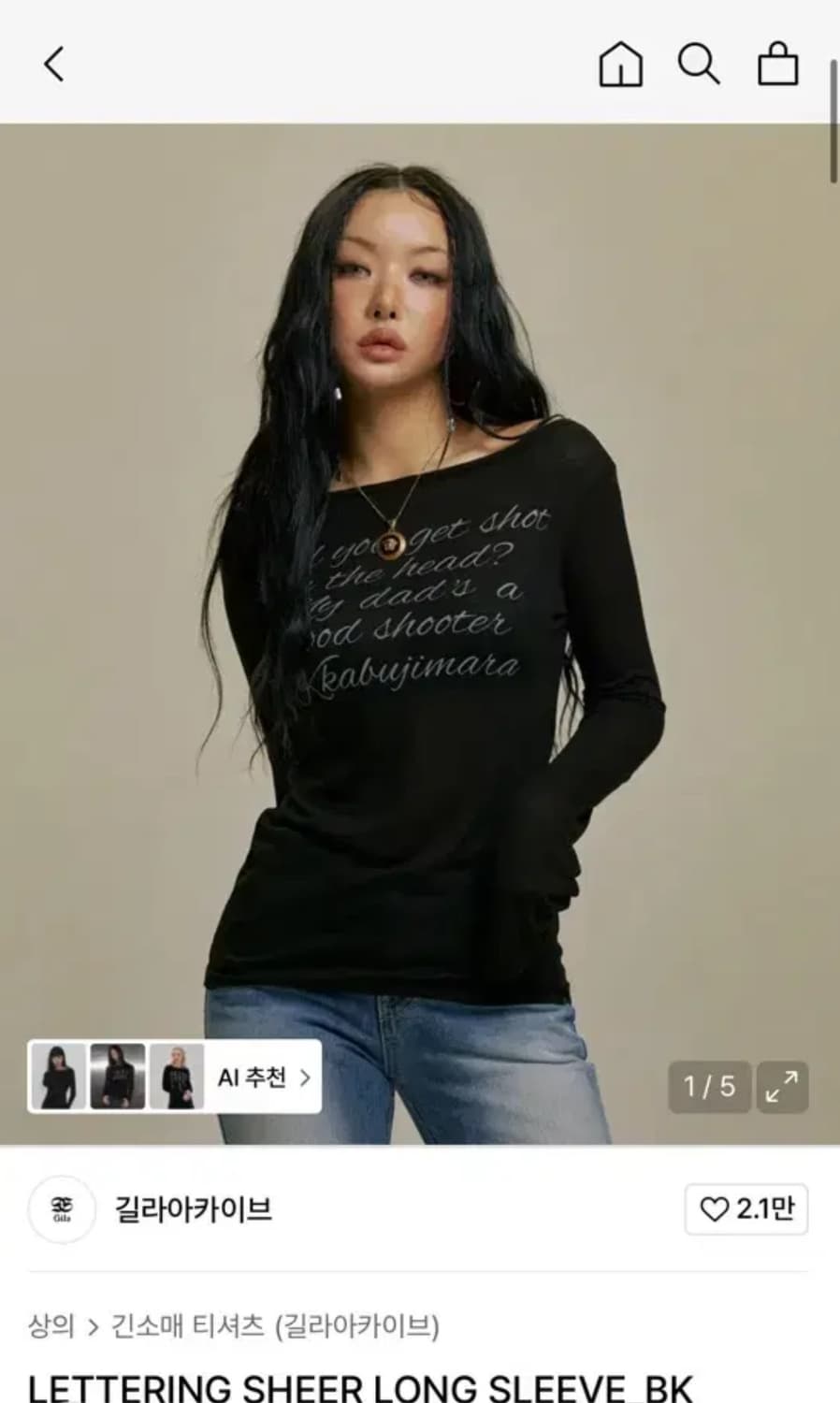This screenshot has height=1403, width=840.
Task: Toggle wishlist state on the 2.1만 button
Action: click(x=744, y=1209)
